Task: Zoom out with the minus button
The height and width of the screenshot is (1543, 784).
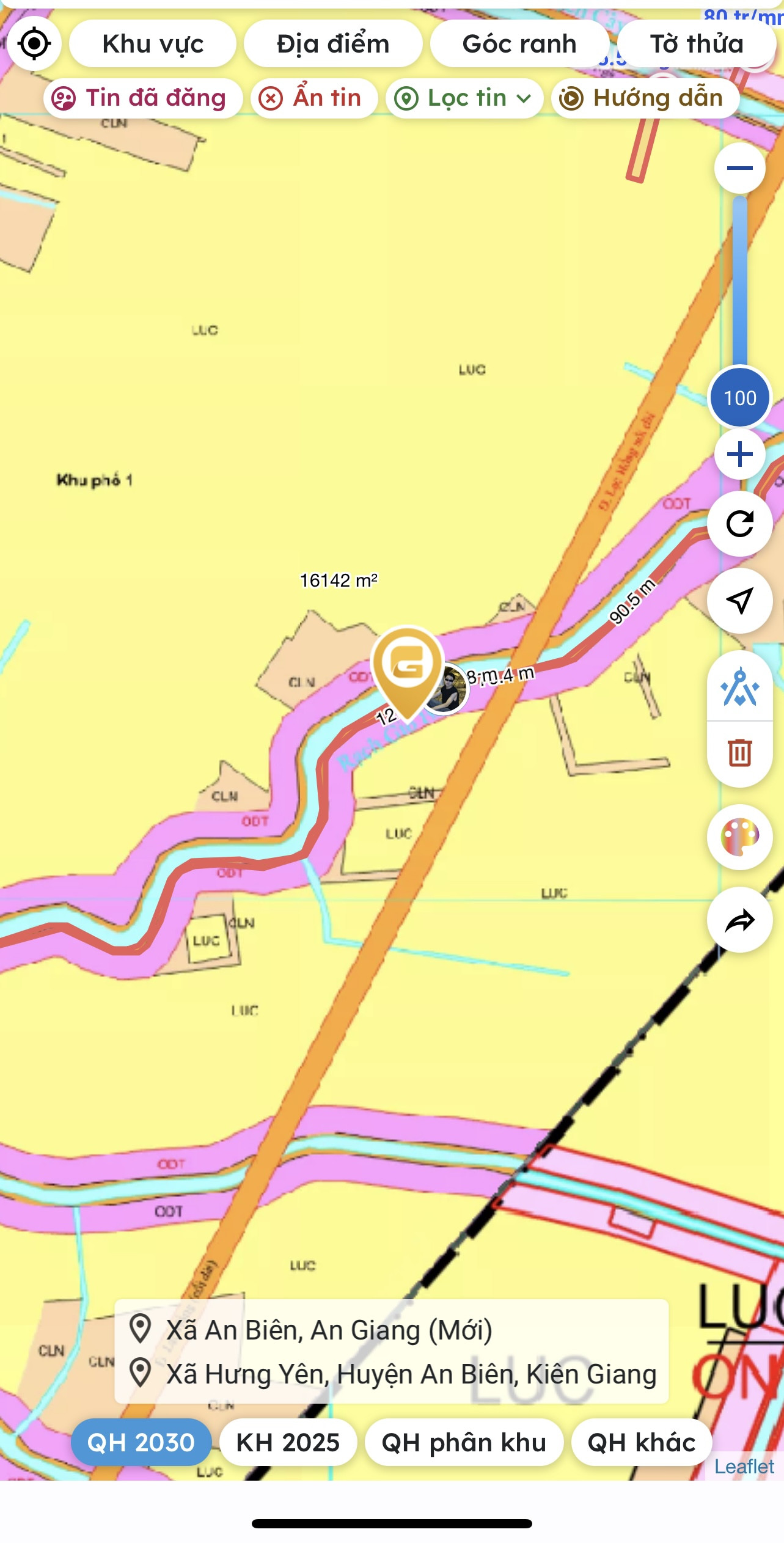Action: [x=739, y=168]
